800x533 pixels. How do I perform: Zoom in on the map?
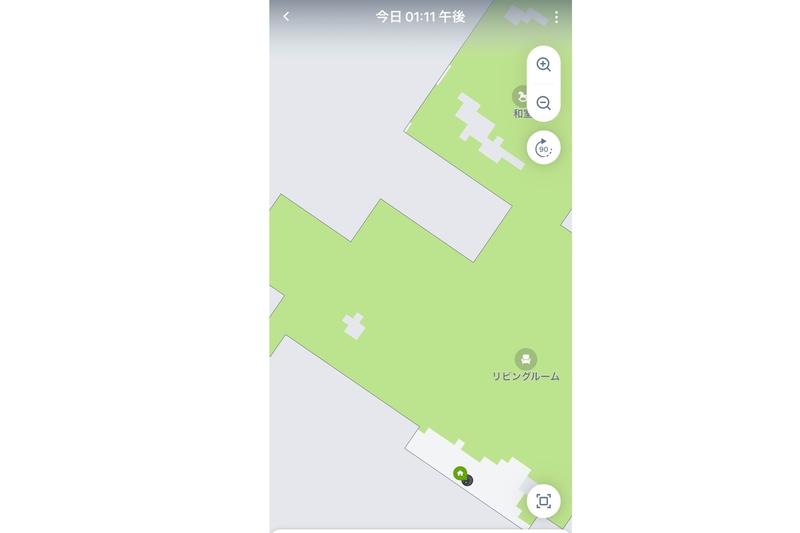[543, 65]
